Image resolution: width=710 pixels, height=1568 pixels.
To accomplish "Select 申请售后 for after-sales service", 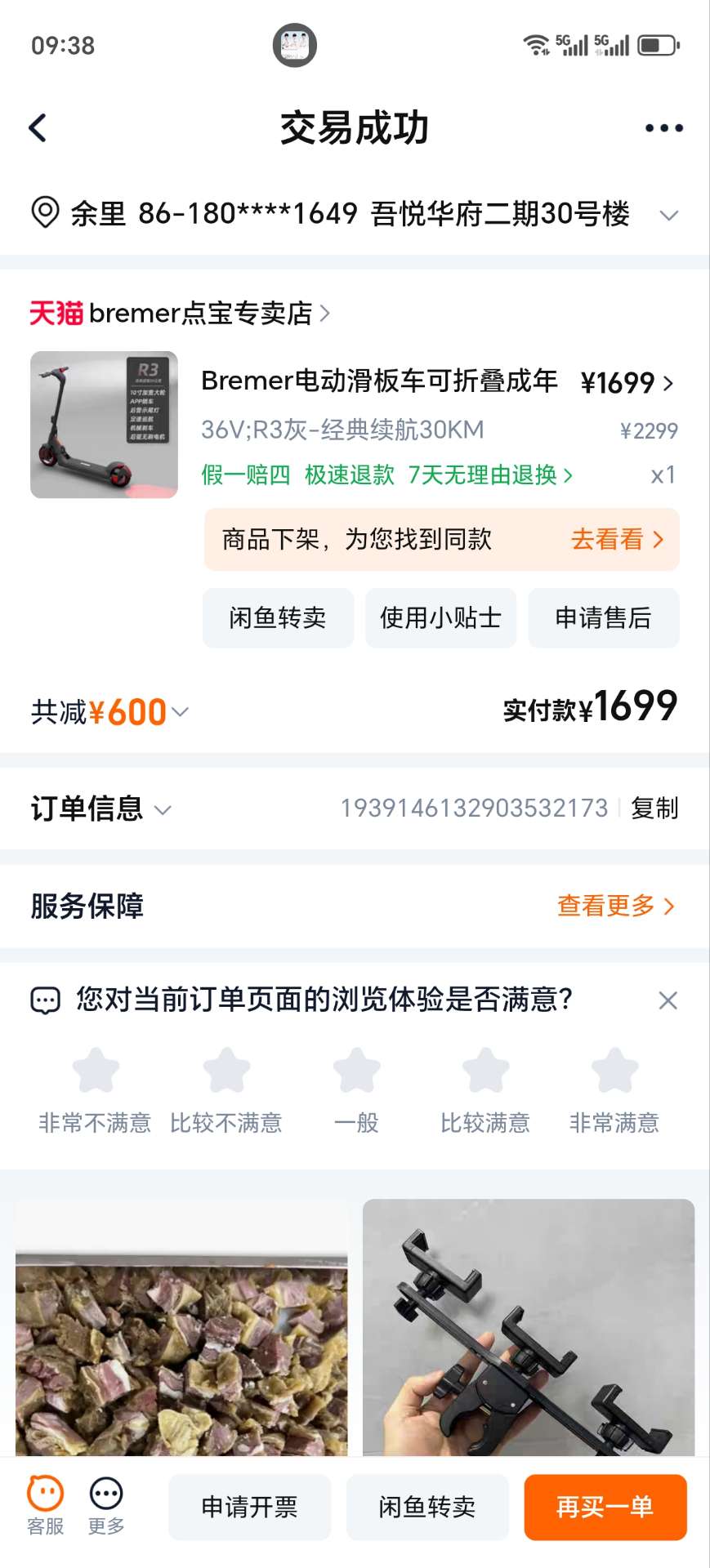I will [x=603, y=618].
